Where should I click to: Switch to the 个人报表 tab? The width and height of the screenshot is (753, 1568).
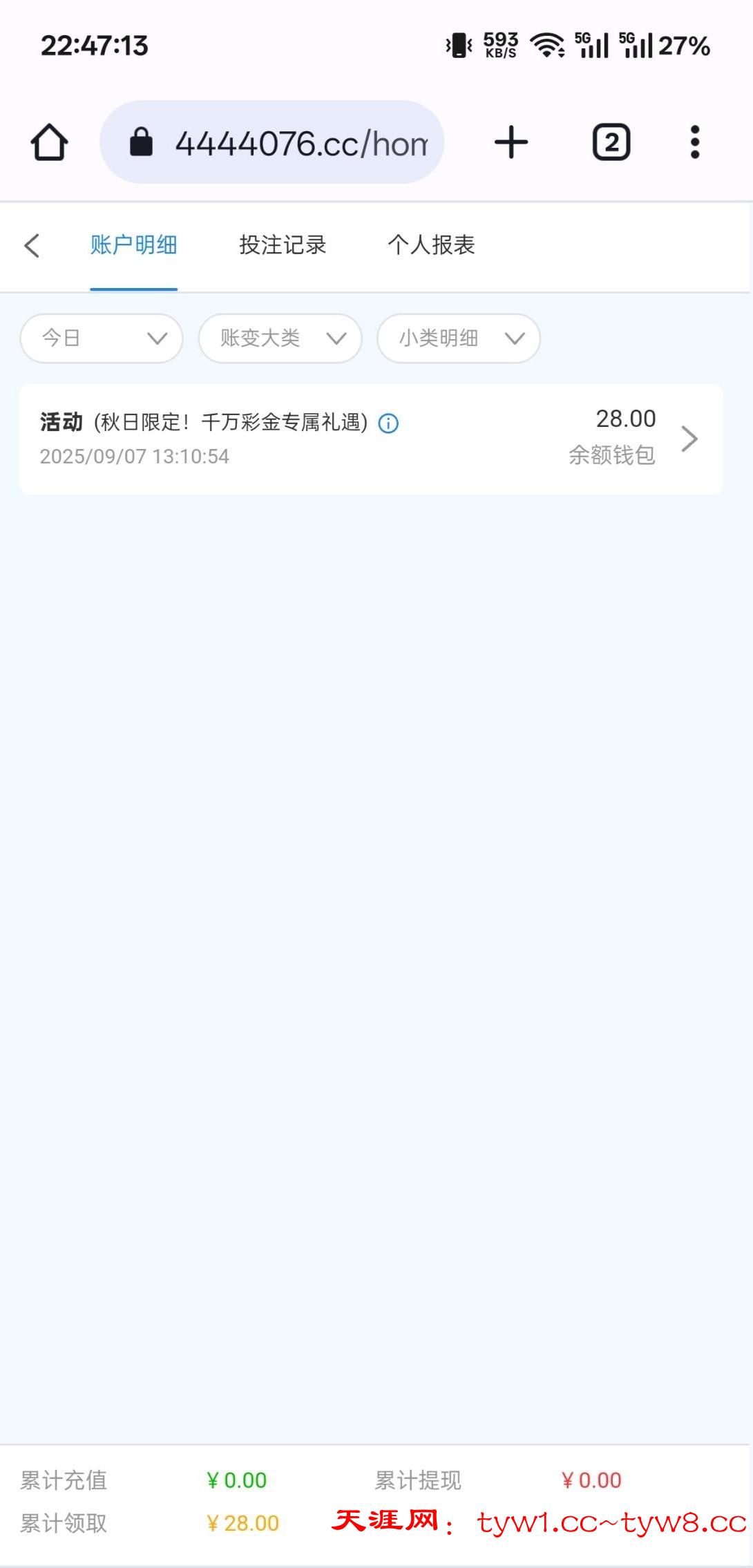[x=431, y=245]
